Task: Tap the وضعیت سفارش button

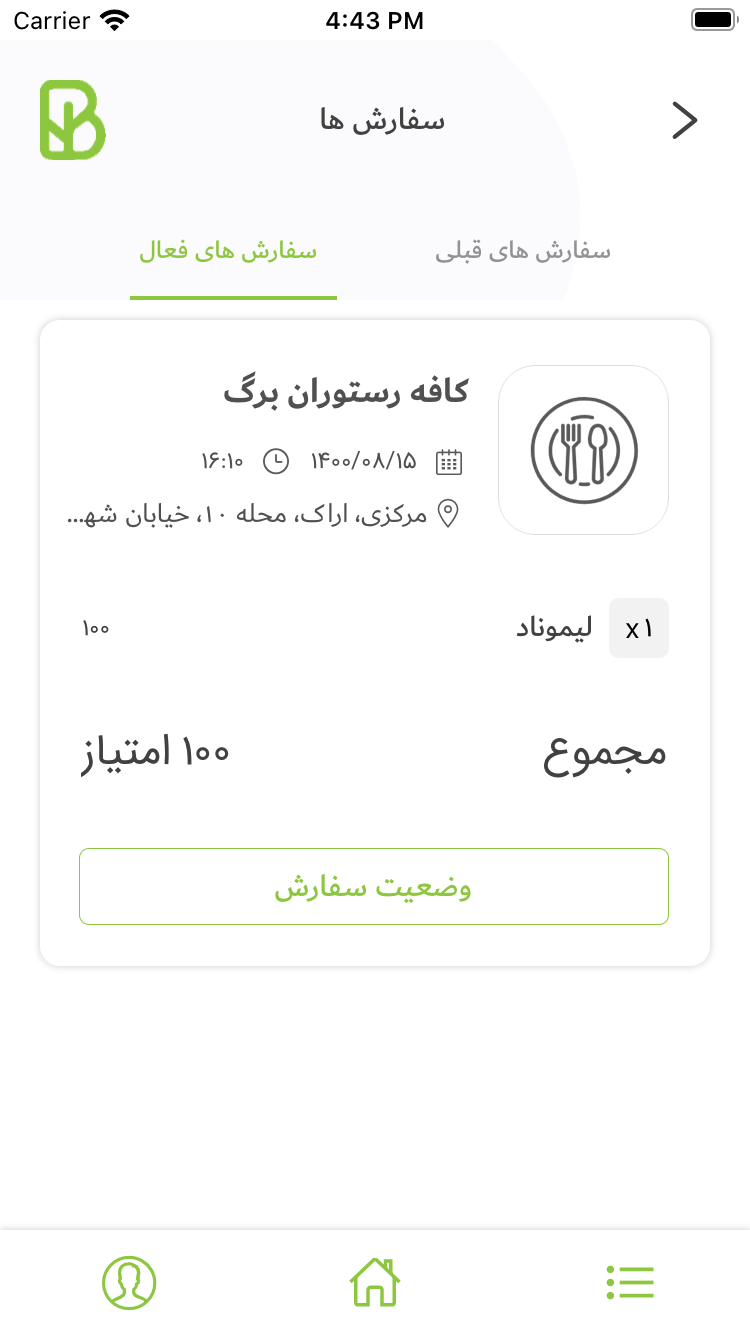Action: (374, 886)
